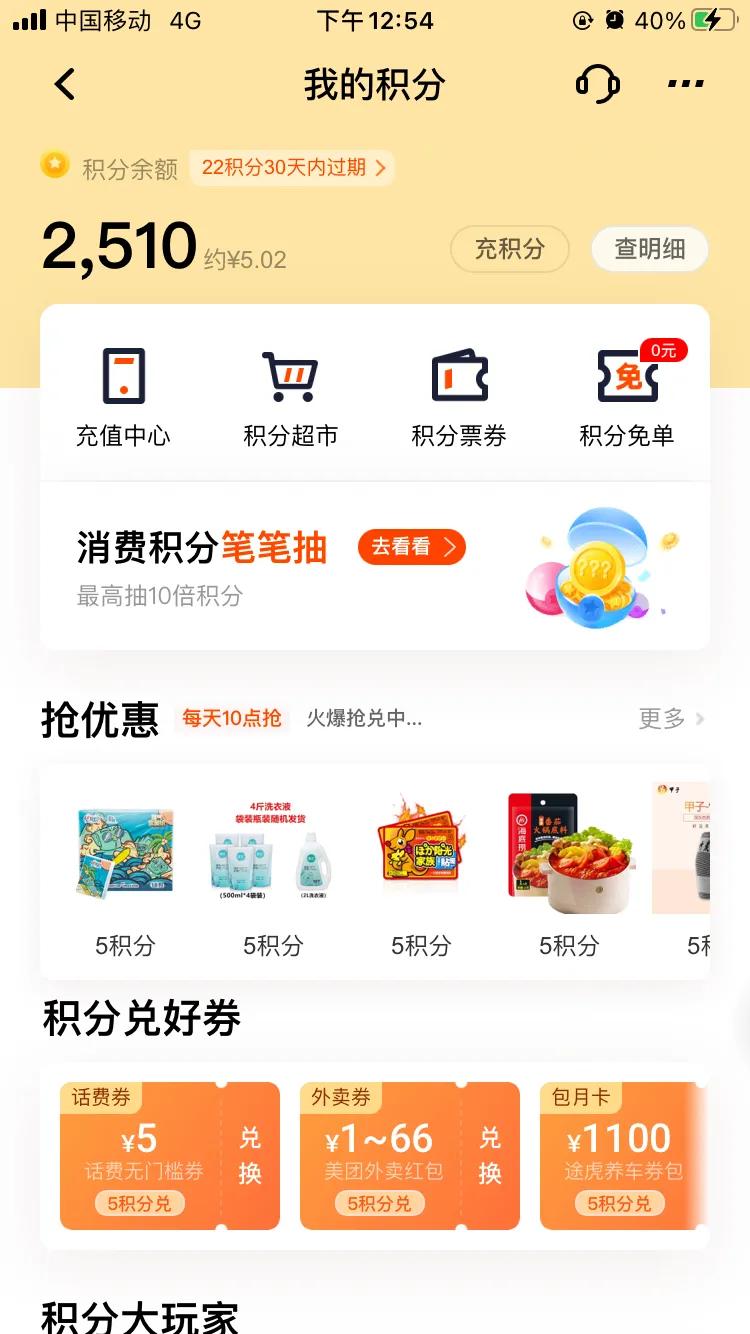This screenshot has height=1334, width=750.
Task: Tap the 每天10点抢 tag in 抢优惠
Action: [x=231, y=719]
